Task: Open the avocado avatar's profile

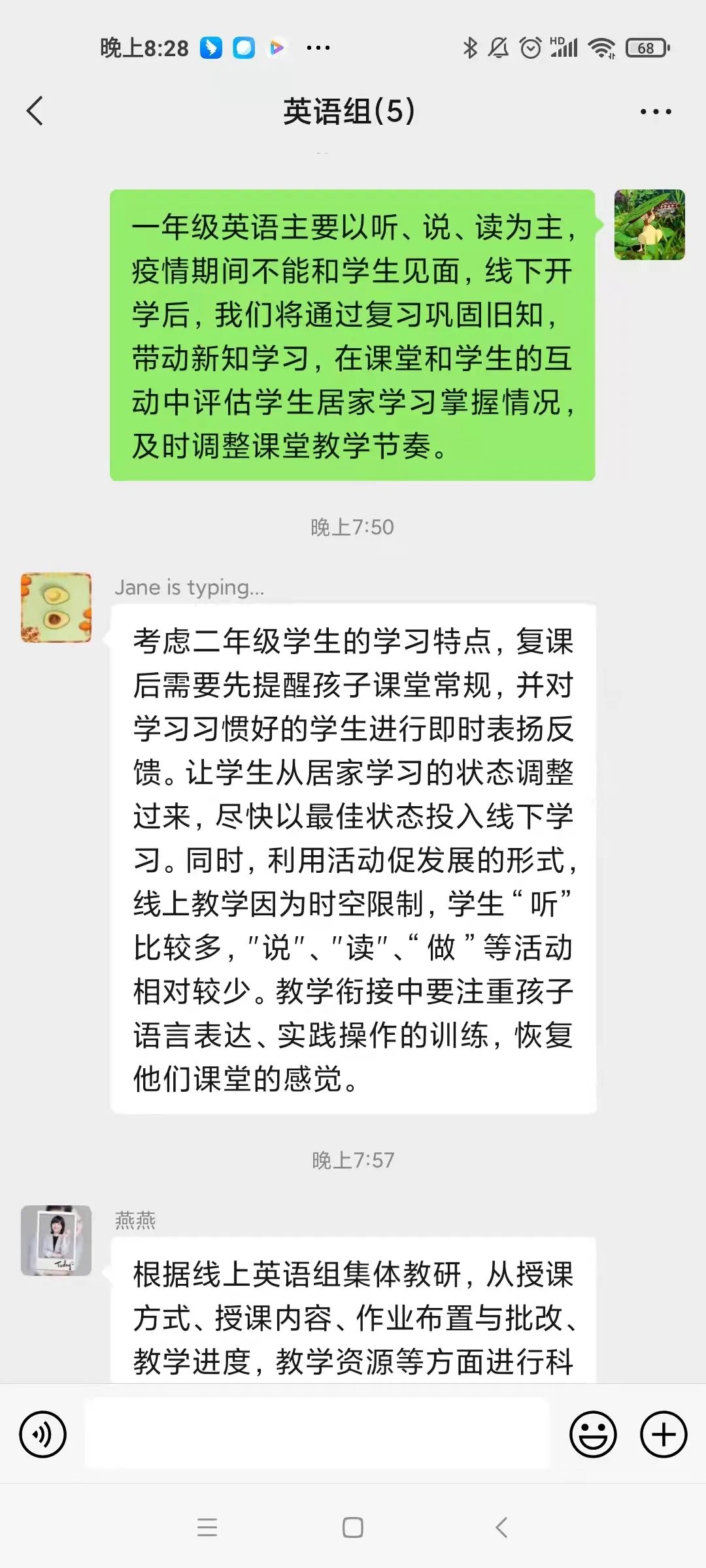Action: pyautogui.click(x=56, y=608)
